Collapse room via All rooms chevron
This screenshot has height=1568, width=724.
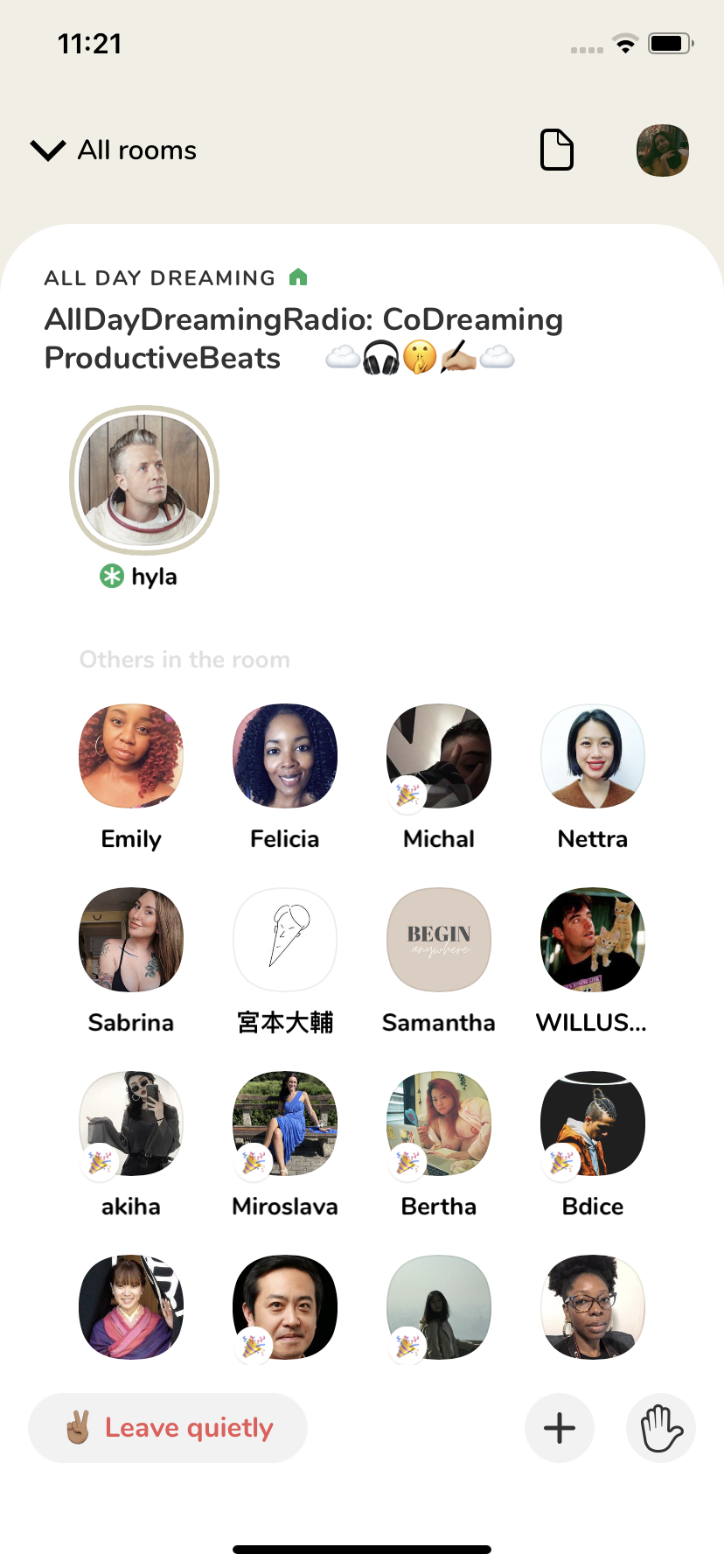(48, 150)
